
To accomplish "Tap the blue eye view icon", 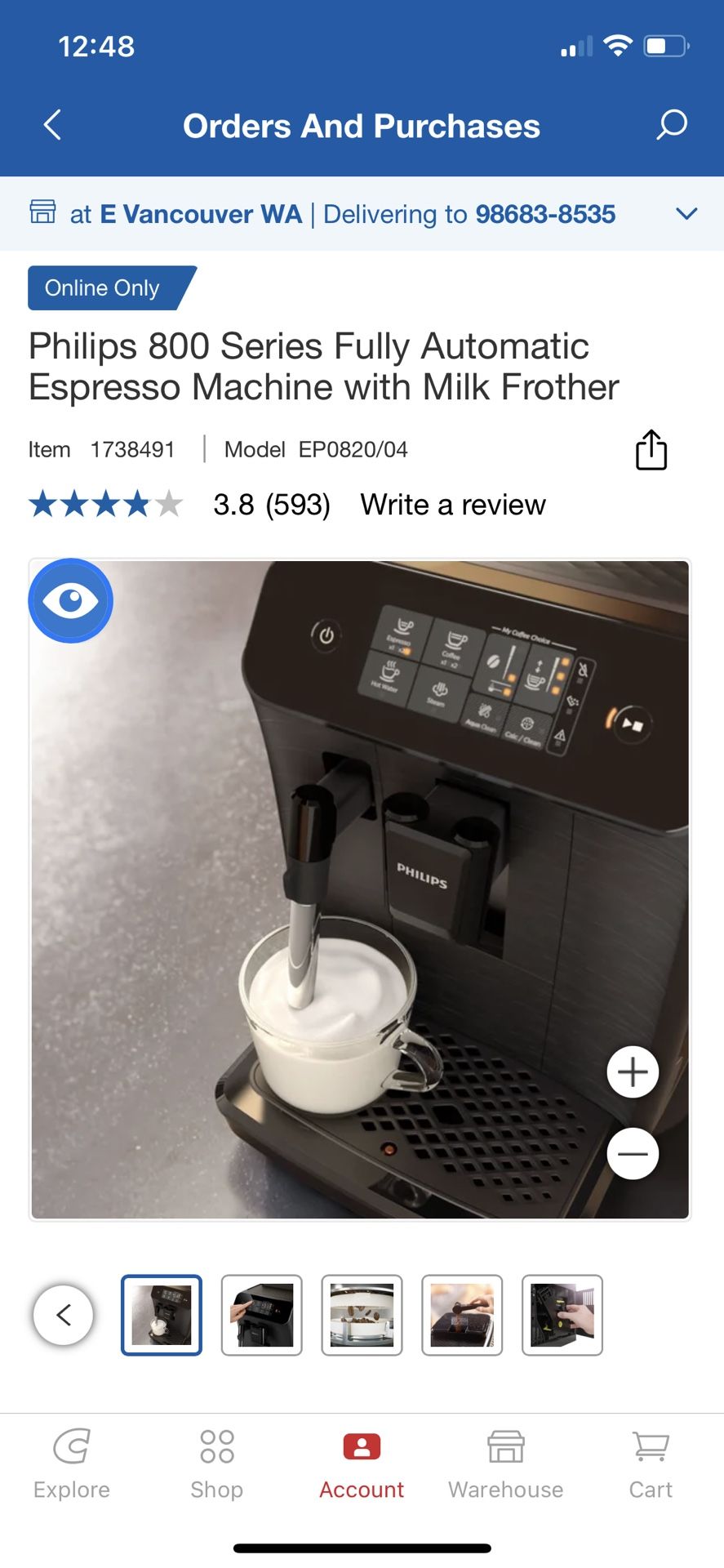I will coord(71,601).
